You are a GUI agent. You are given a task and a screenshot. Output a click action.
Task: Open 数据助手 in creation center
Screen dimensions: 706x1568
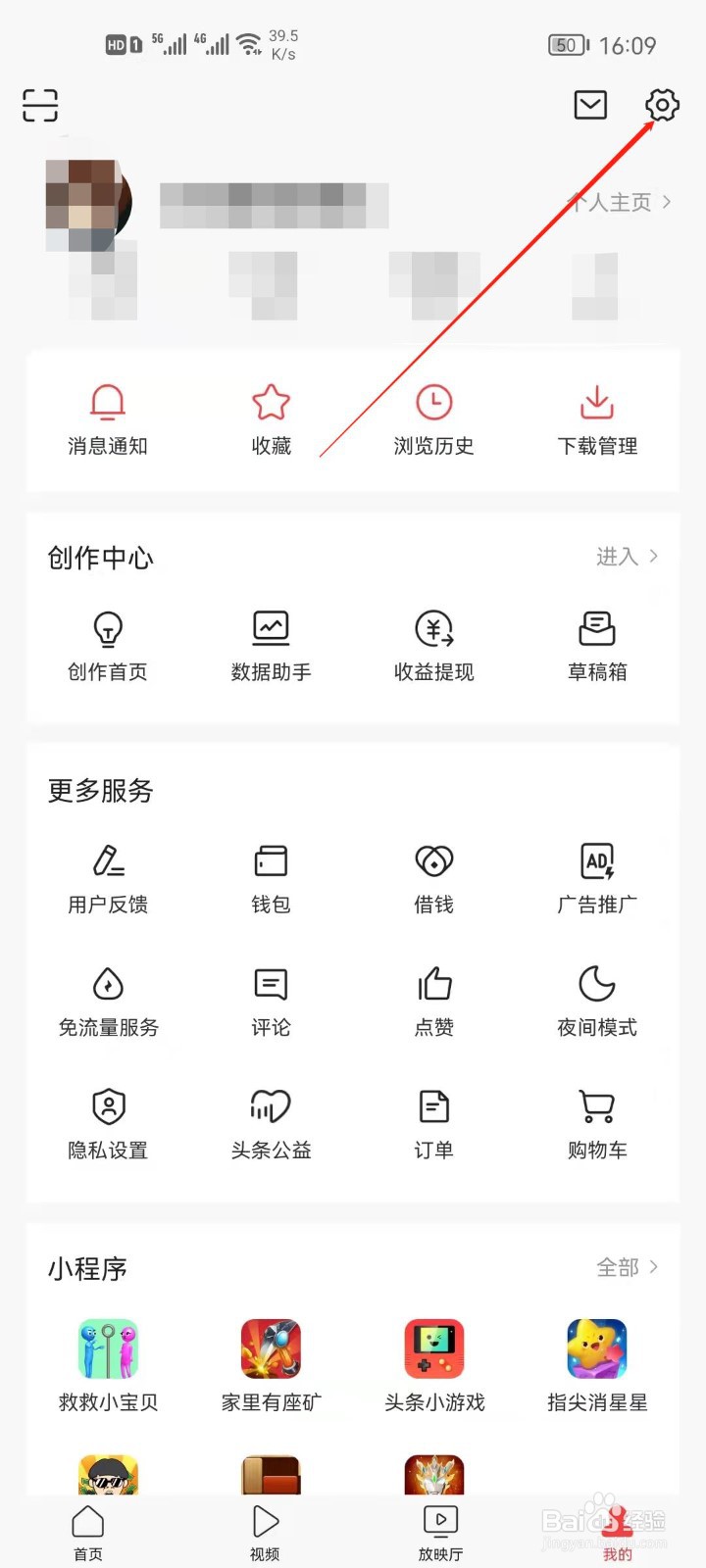coord(271,642)
